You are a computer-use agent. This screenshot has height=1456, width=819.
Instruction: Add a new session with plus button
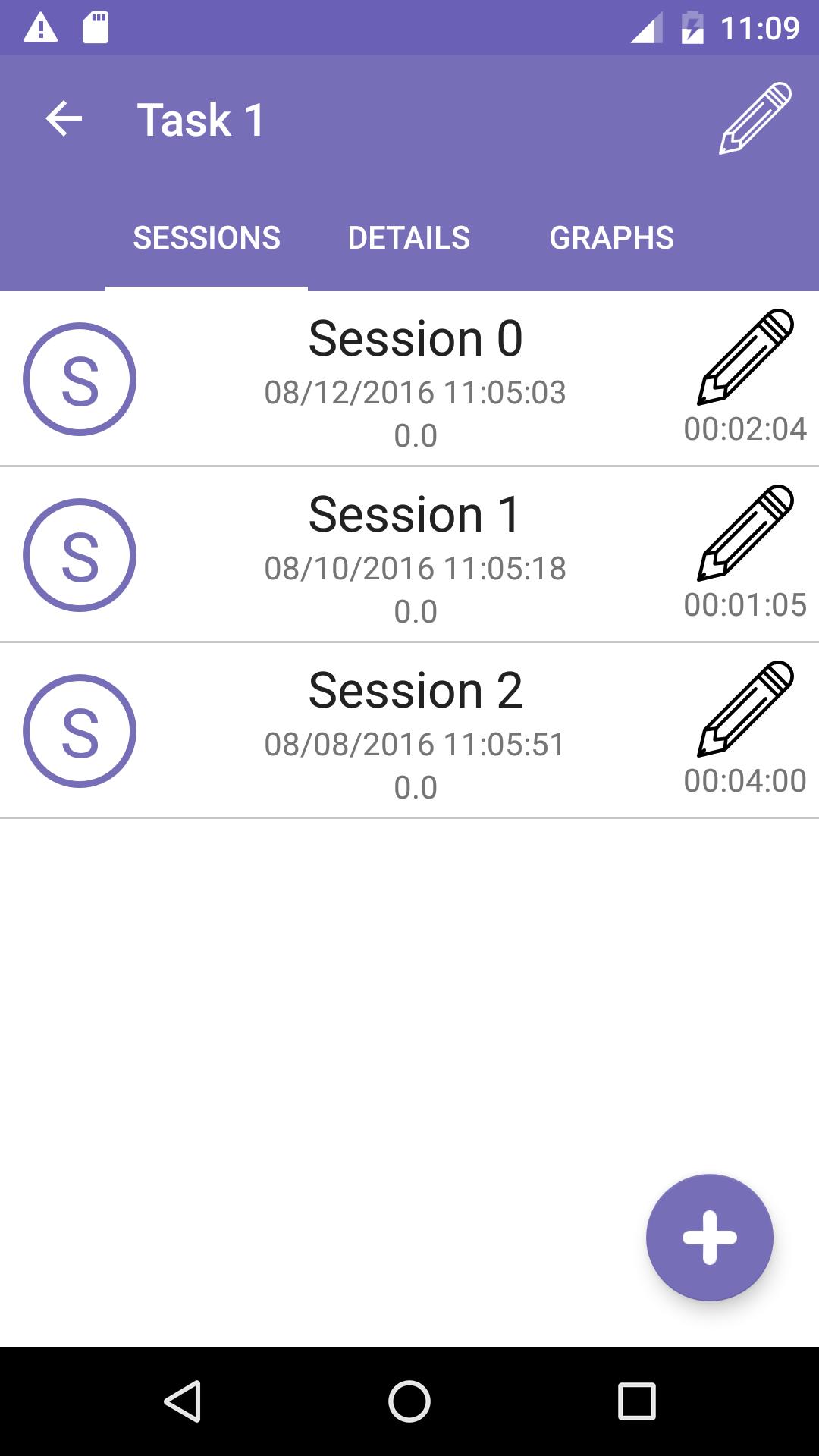click(x=710, y=1238)
